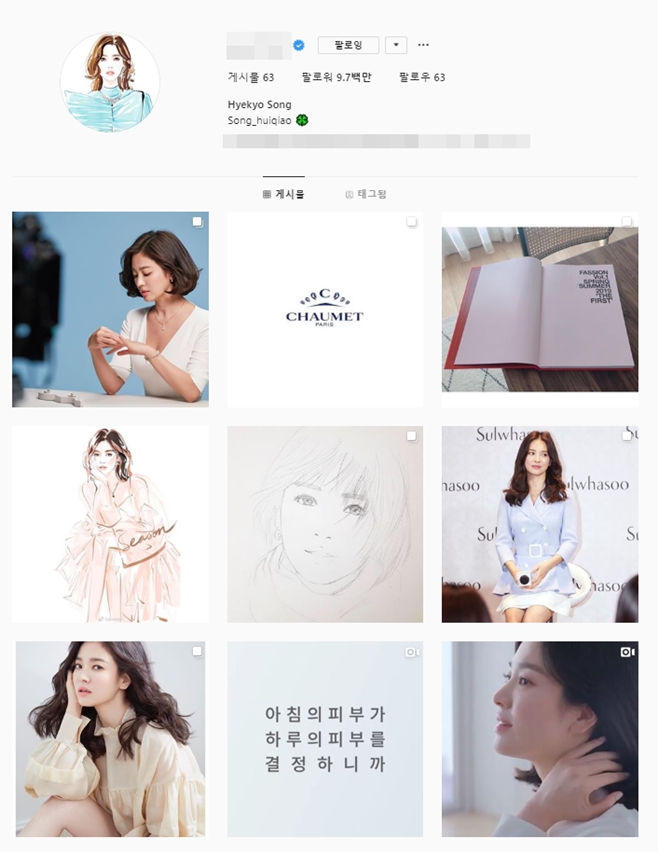Open the profile picture illustration
Image resolution: width=658 pixels, height=852 pixels.
[x=110, y=82]
